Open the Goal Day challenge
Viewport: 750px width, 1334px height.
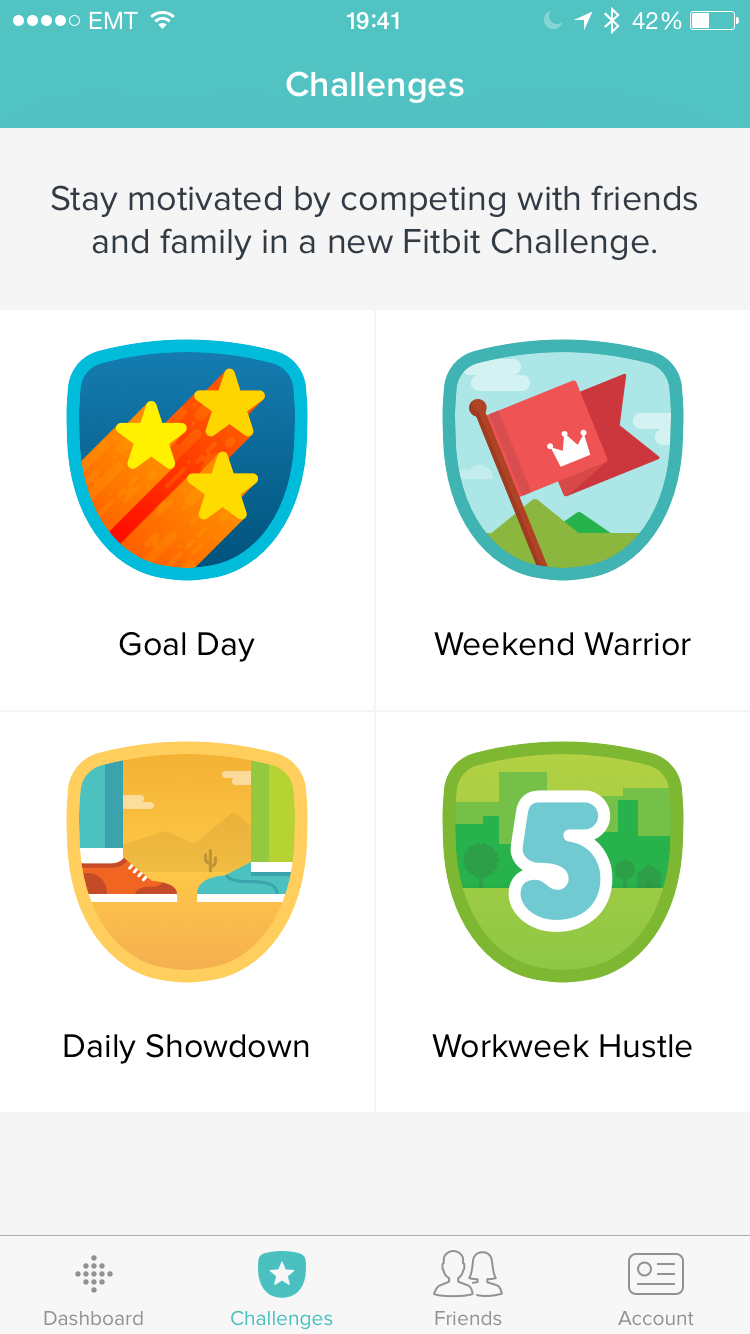coord(187,510)
